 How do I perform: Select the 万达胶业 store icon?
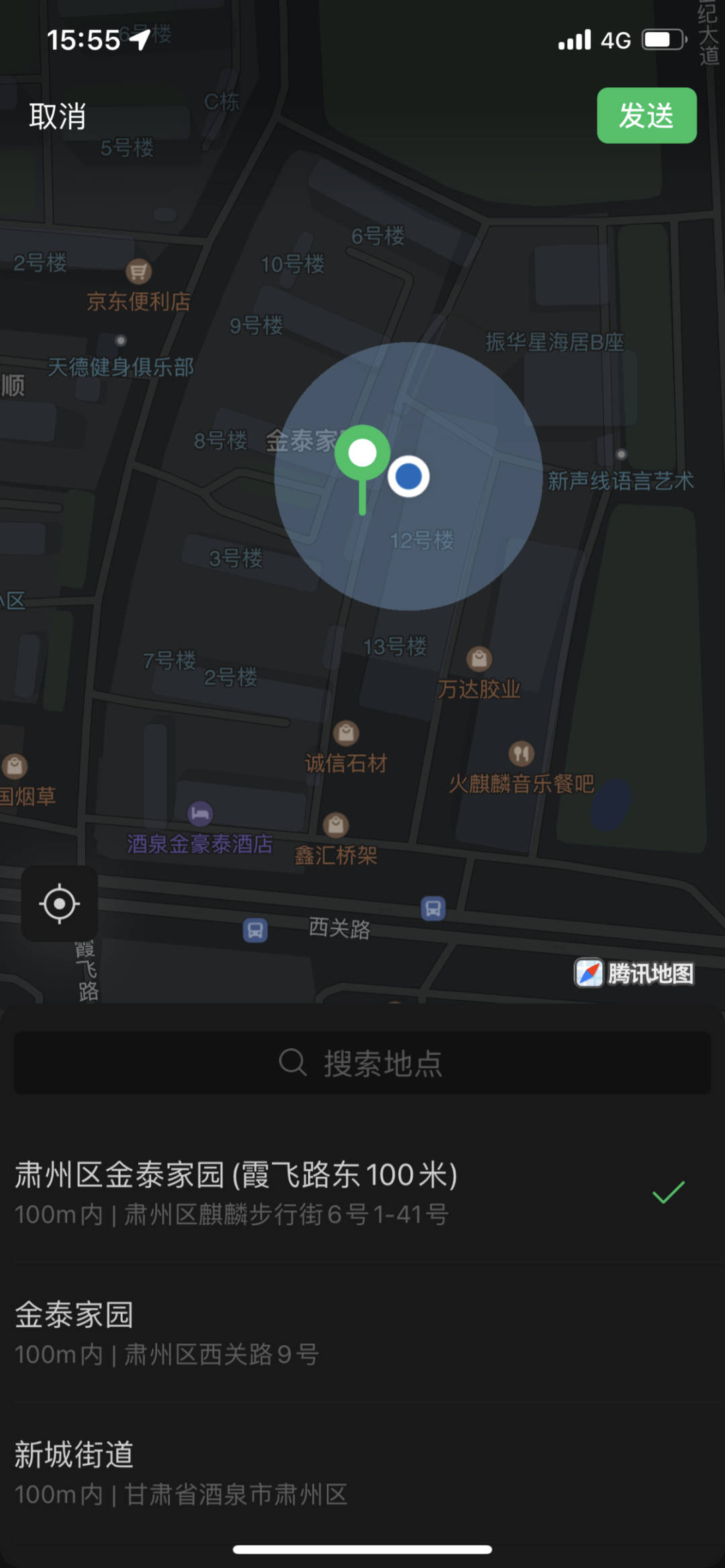[x=479, y=658]
